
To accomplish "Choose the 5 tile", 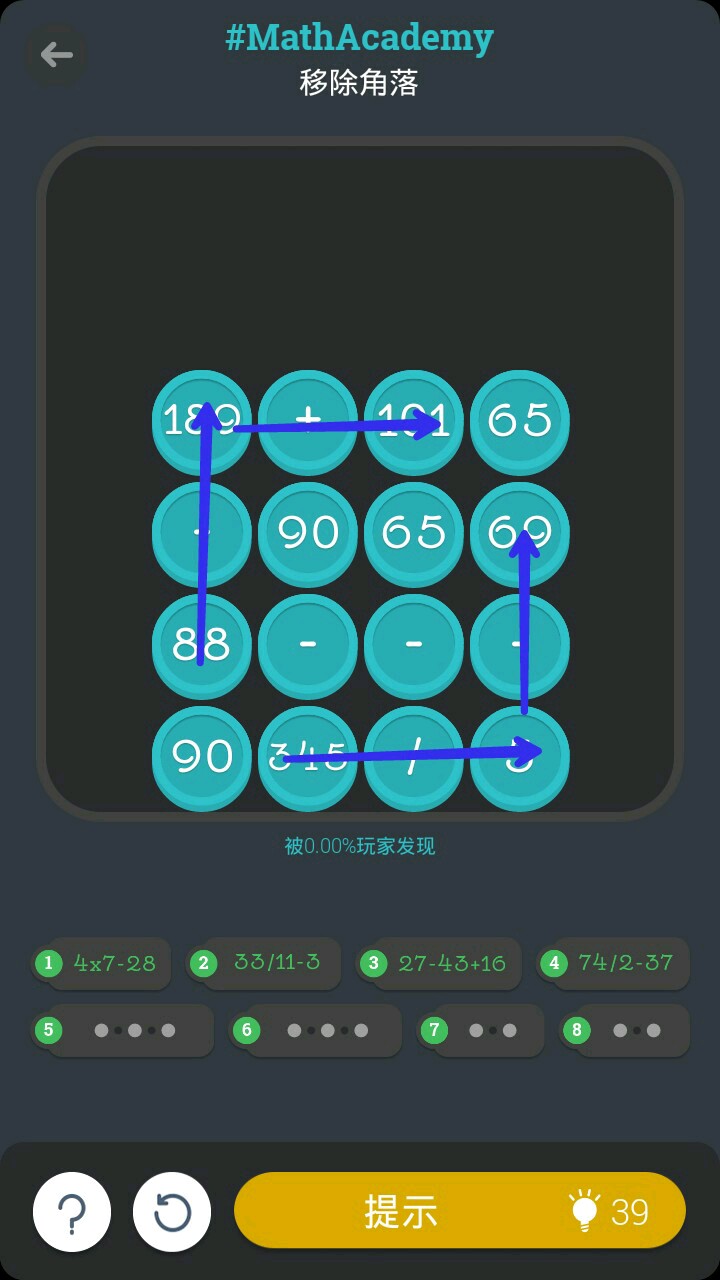I will (x=520, y=756).
